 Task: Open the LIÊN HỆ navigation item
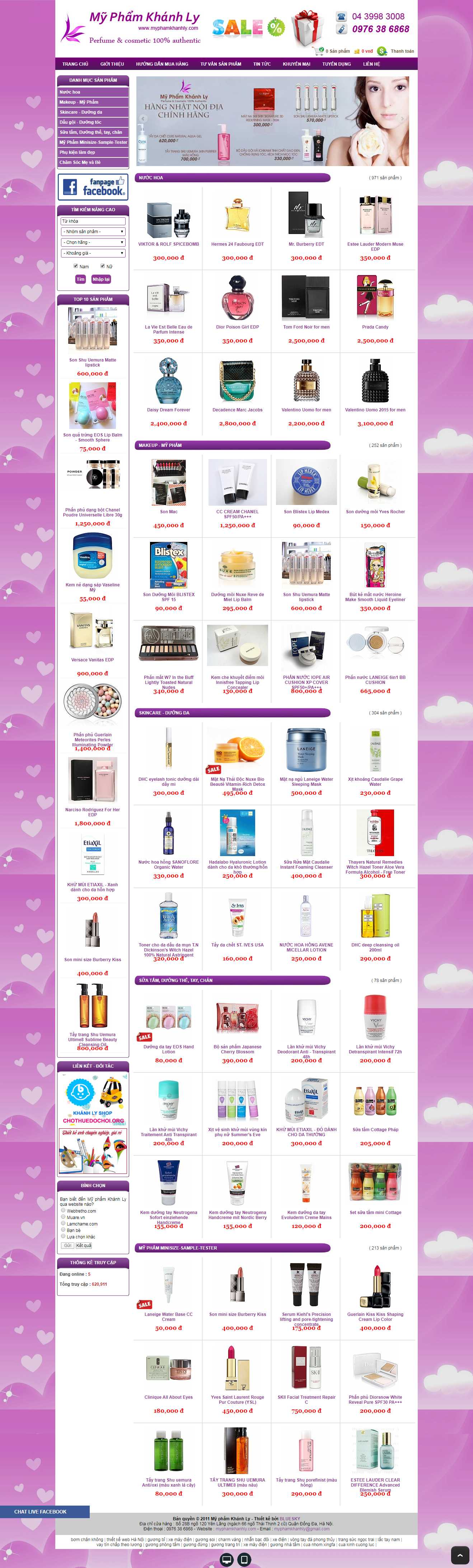coord(371,64)
